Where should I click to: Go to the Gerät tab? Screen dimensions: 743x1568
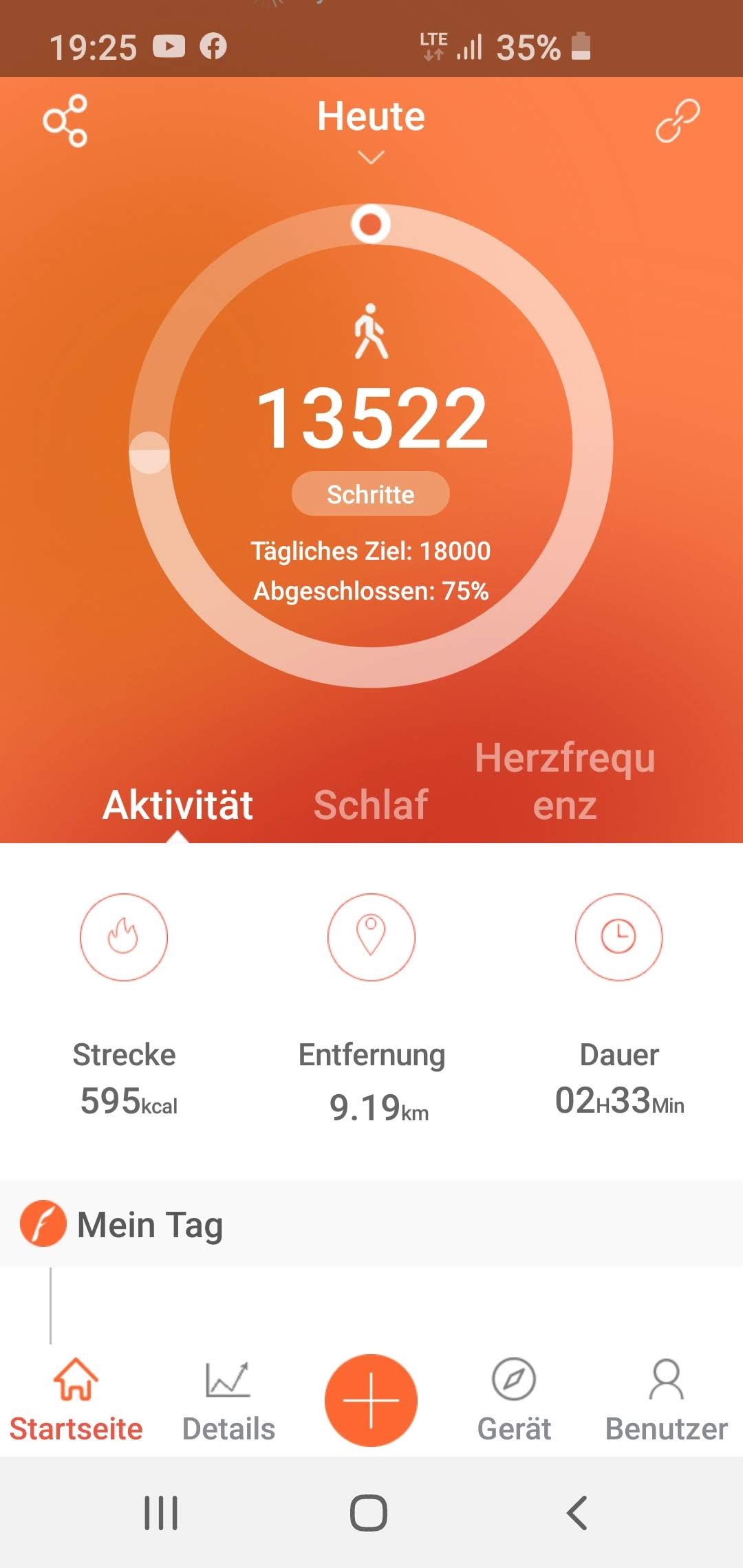[x=514, y=1401]
